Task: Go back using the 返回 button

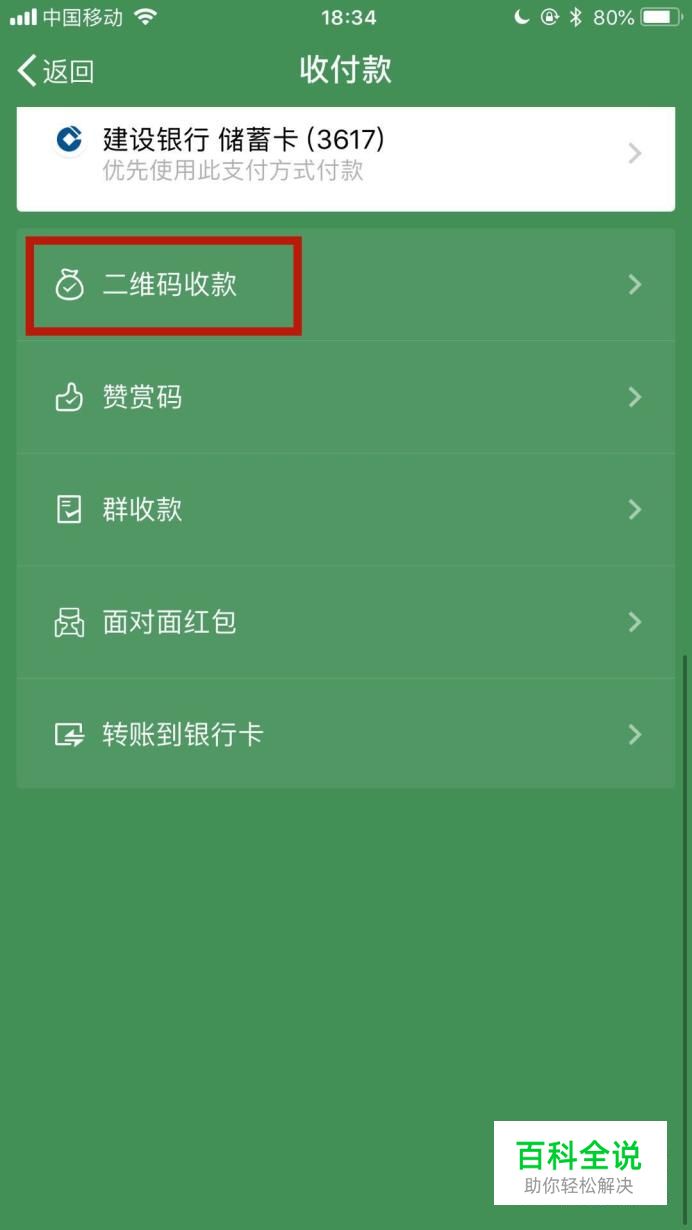Action: [x=56, y=71]
